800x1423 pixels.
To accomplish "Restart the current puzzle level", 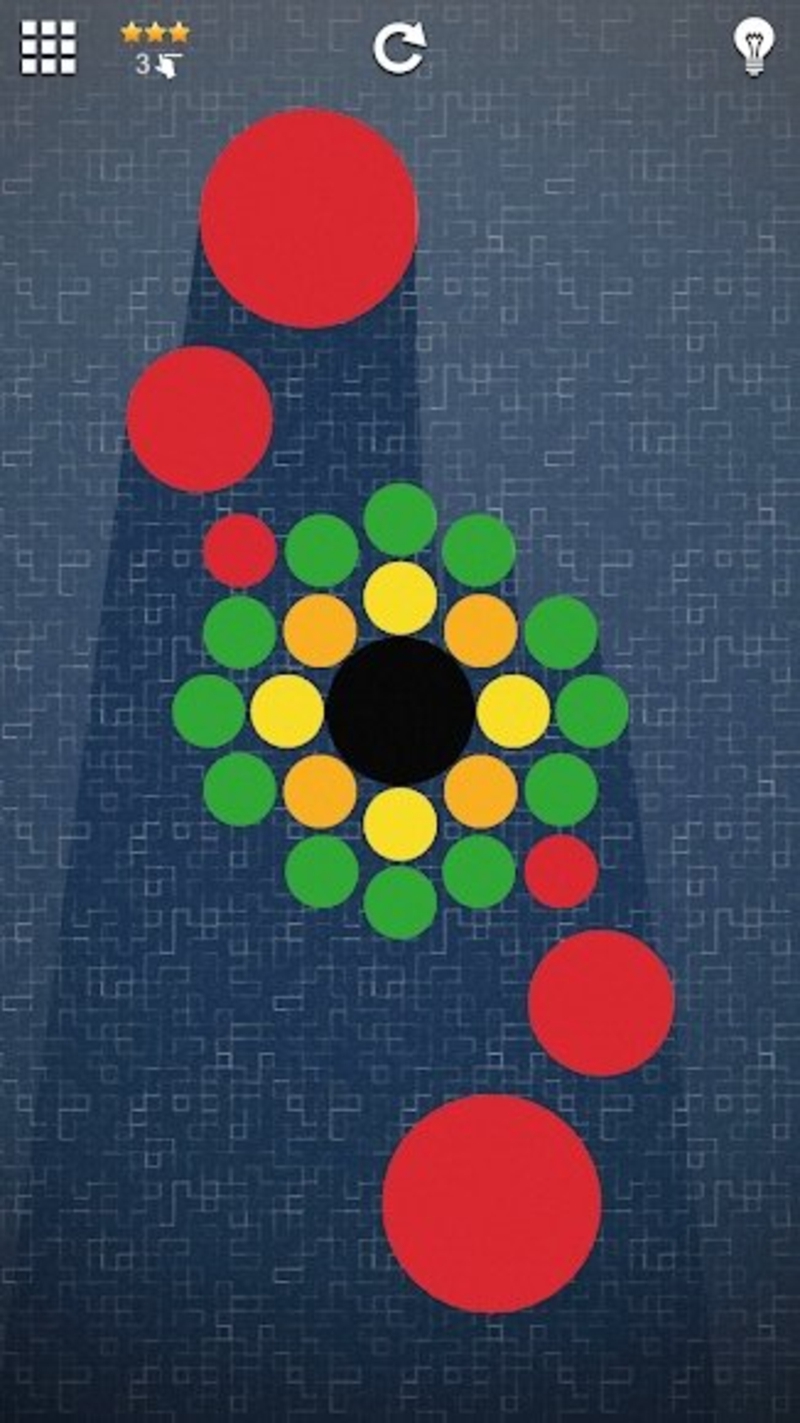I will tap(399, 47).
